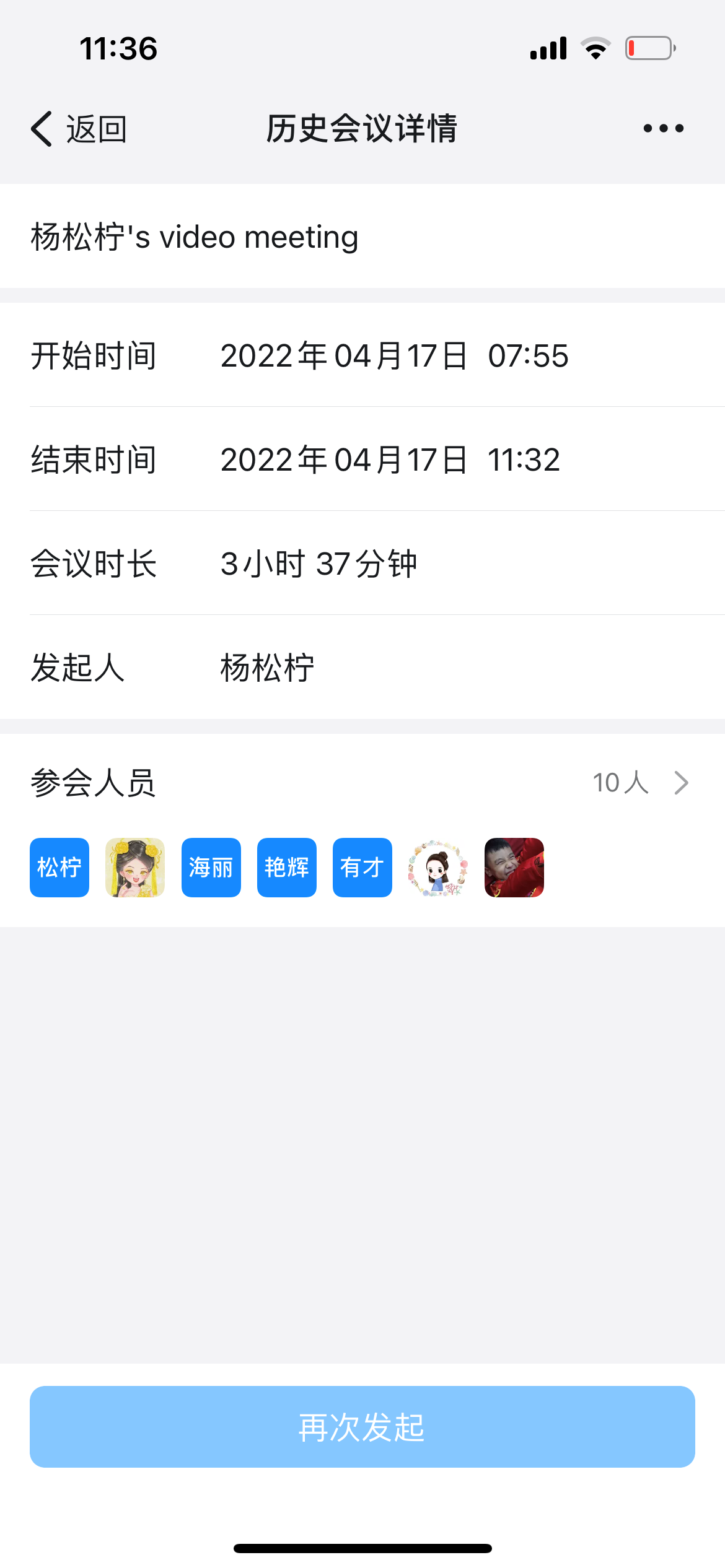Tap the 再次发起 button

(362, 1427)
